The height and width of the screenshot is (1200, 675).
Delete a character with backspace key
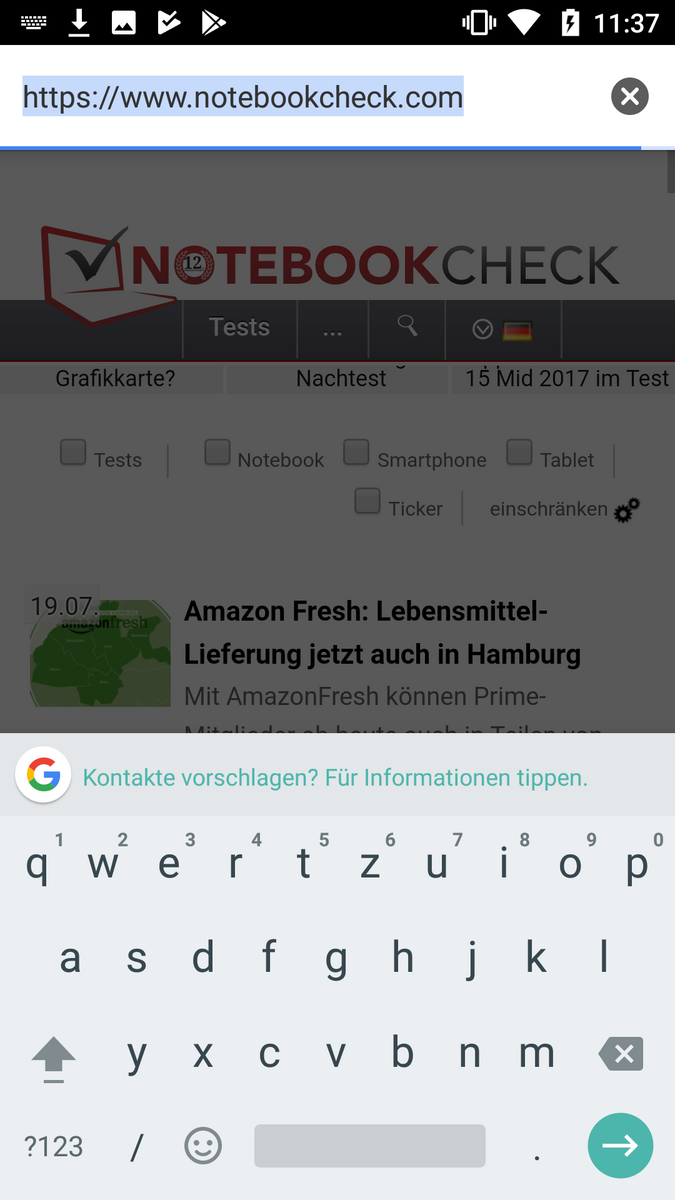[x=621, y=1053]
